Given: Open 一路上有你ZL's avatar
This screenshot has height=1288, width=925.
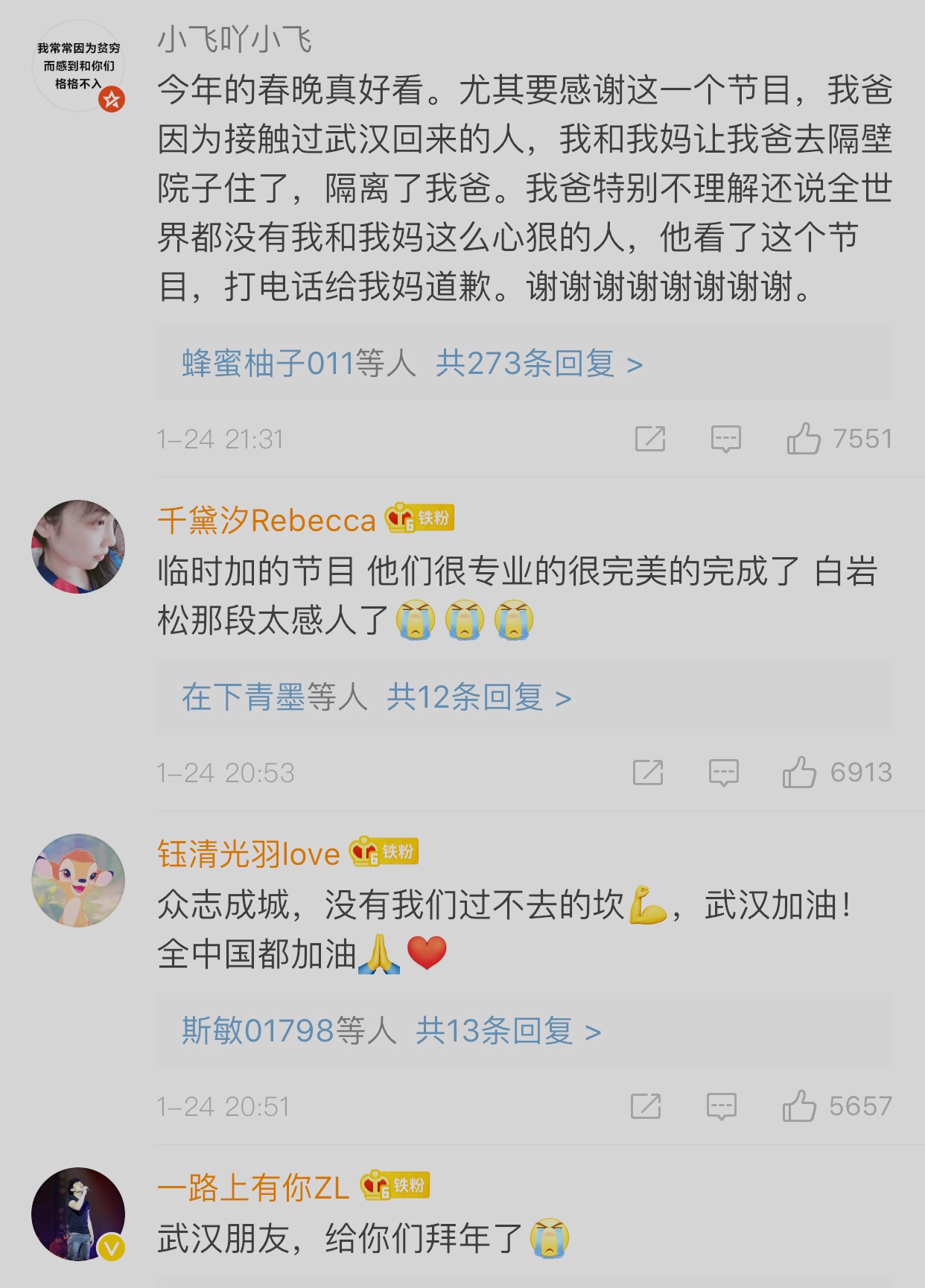Looking at the screenshot, I should point(78,1214).
